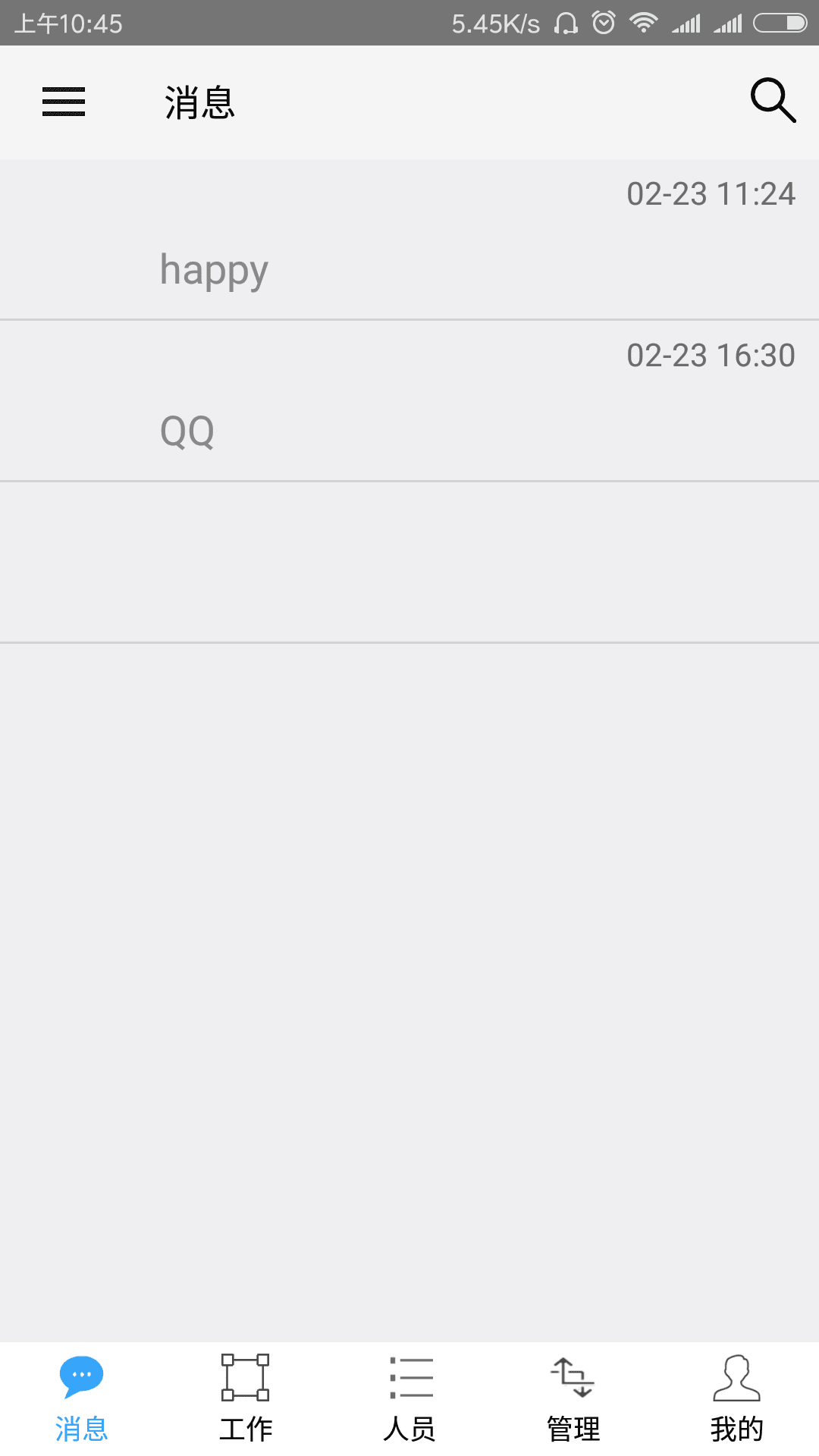Open the QQ message thread
819x1456 pixels.
(409, 401)
